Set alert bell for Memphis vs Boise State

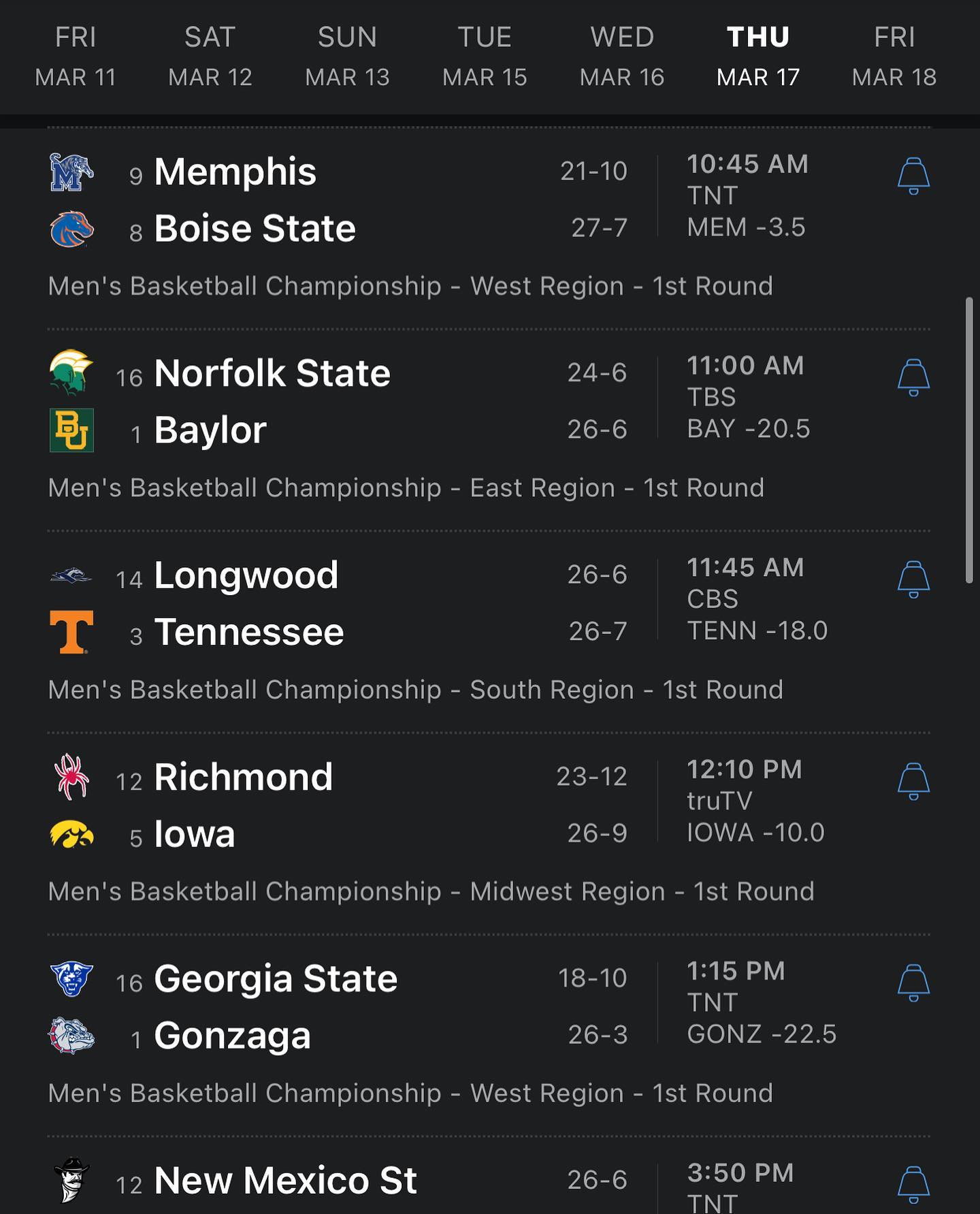[913, 176]
